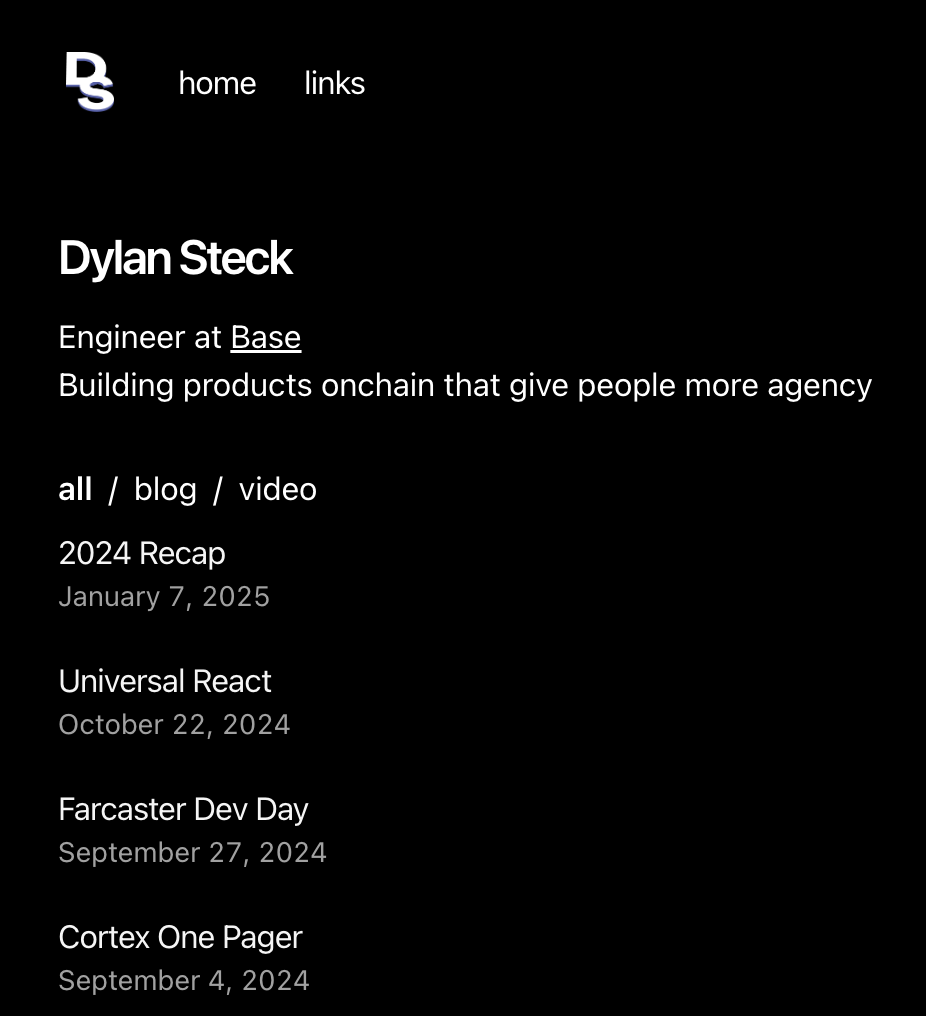
Task: Switch to the video filter
Action: pos(277,489)
